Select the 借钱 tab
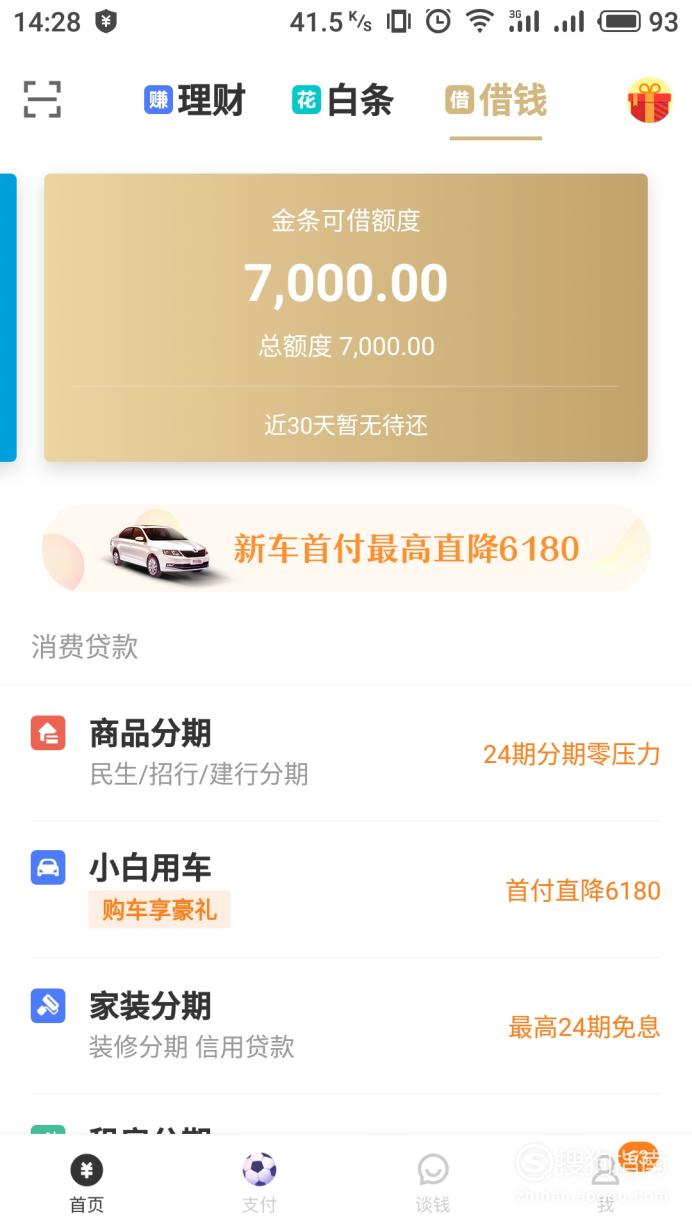The width and height of the screenshot is (692, 1230). coord(496,101)
